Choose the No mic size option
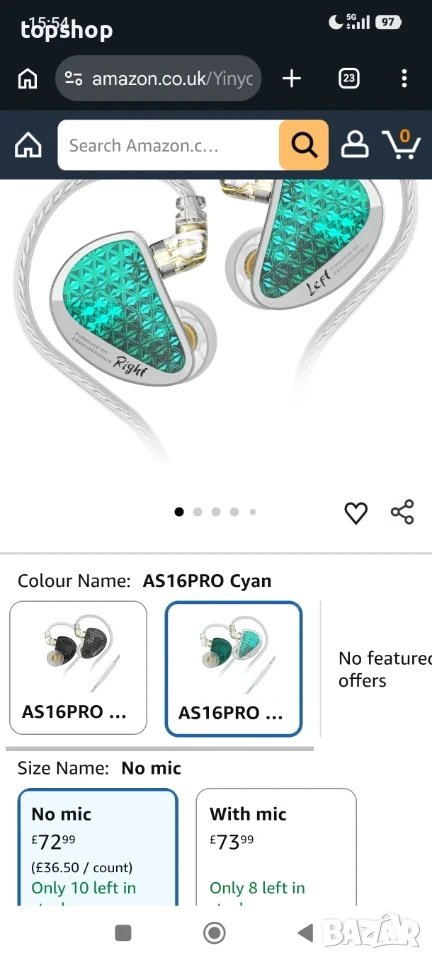The width and height of the screenshot is (432, 960). coord(98,847)
